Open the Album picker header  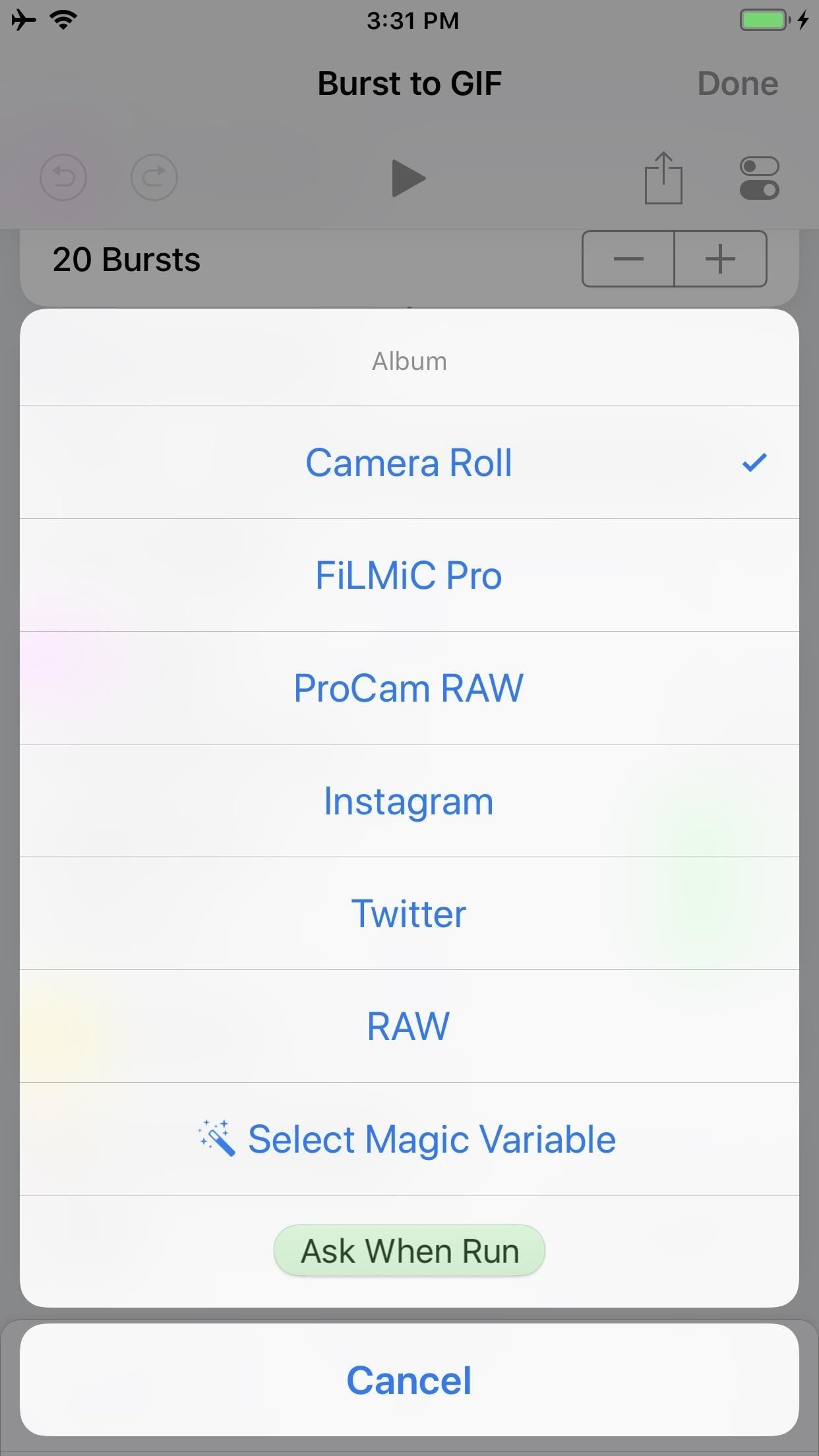[x=409, y=360]
